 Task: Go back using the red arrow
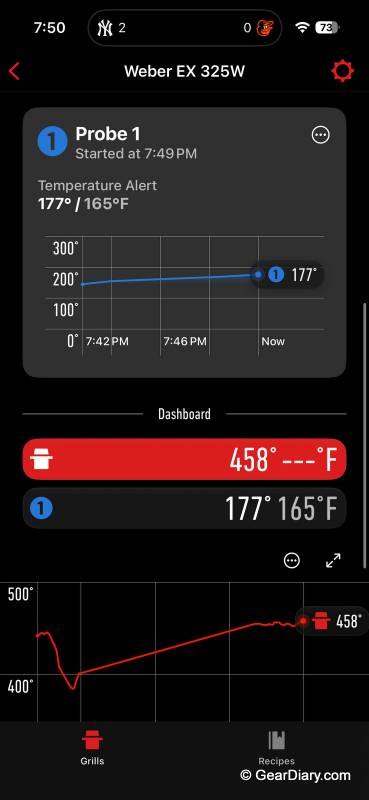click(x=14, y=71)
